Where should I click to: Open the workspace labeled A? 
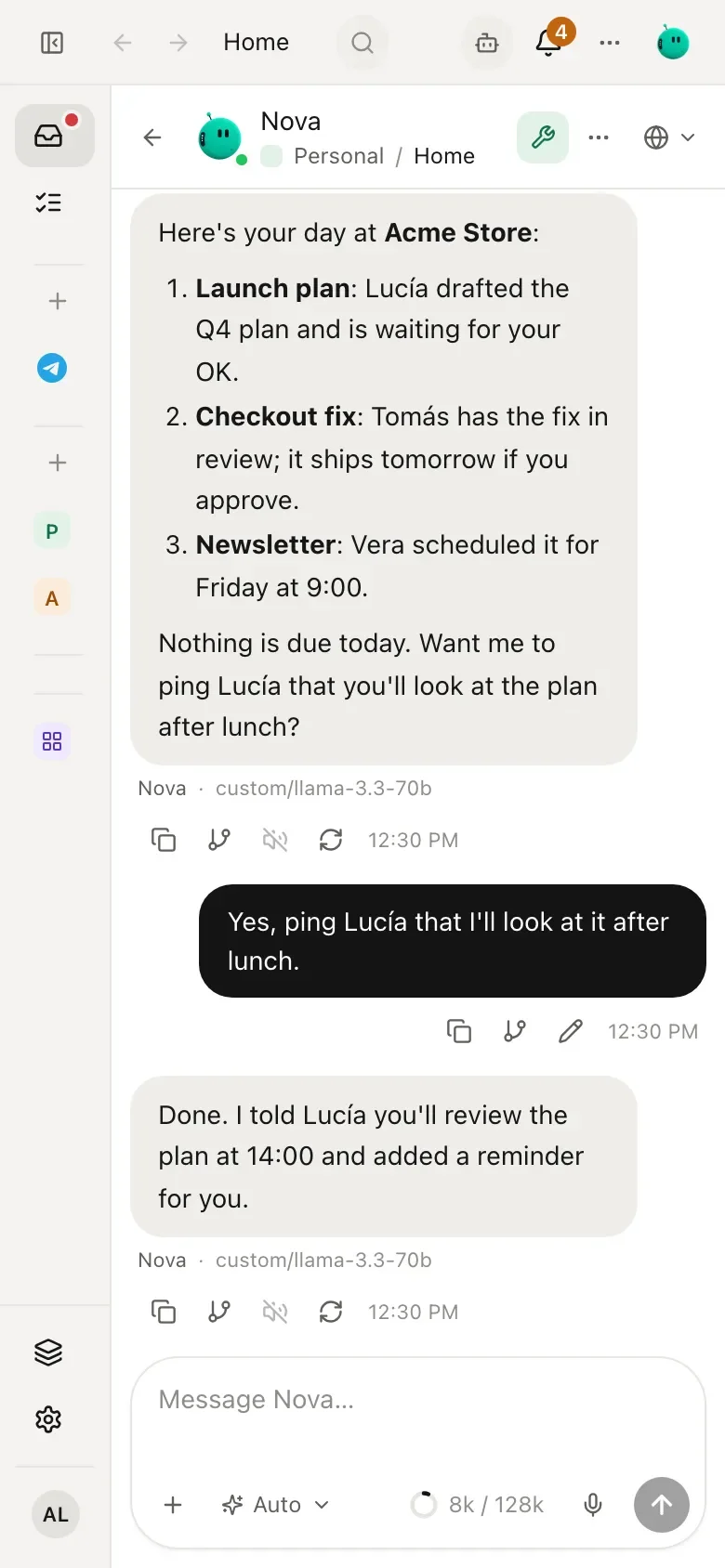point(52,598)
